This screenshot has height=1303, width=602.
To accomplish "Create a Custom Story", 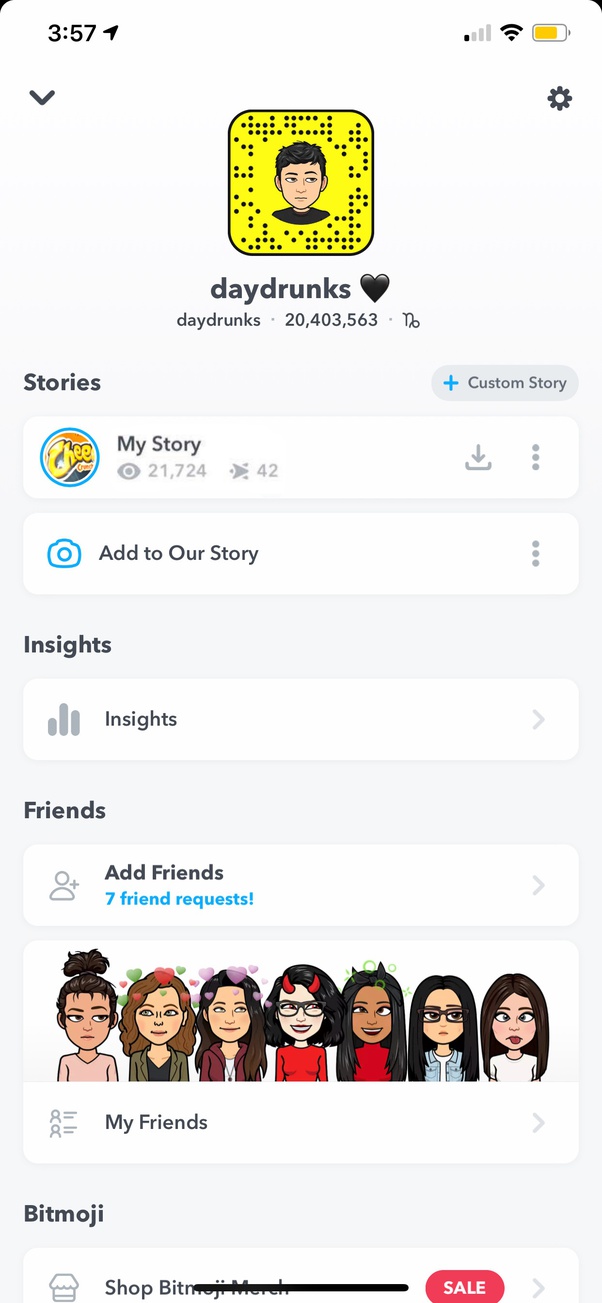I will tap(505, 383).
